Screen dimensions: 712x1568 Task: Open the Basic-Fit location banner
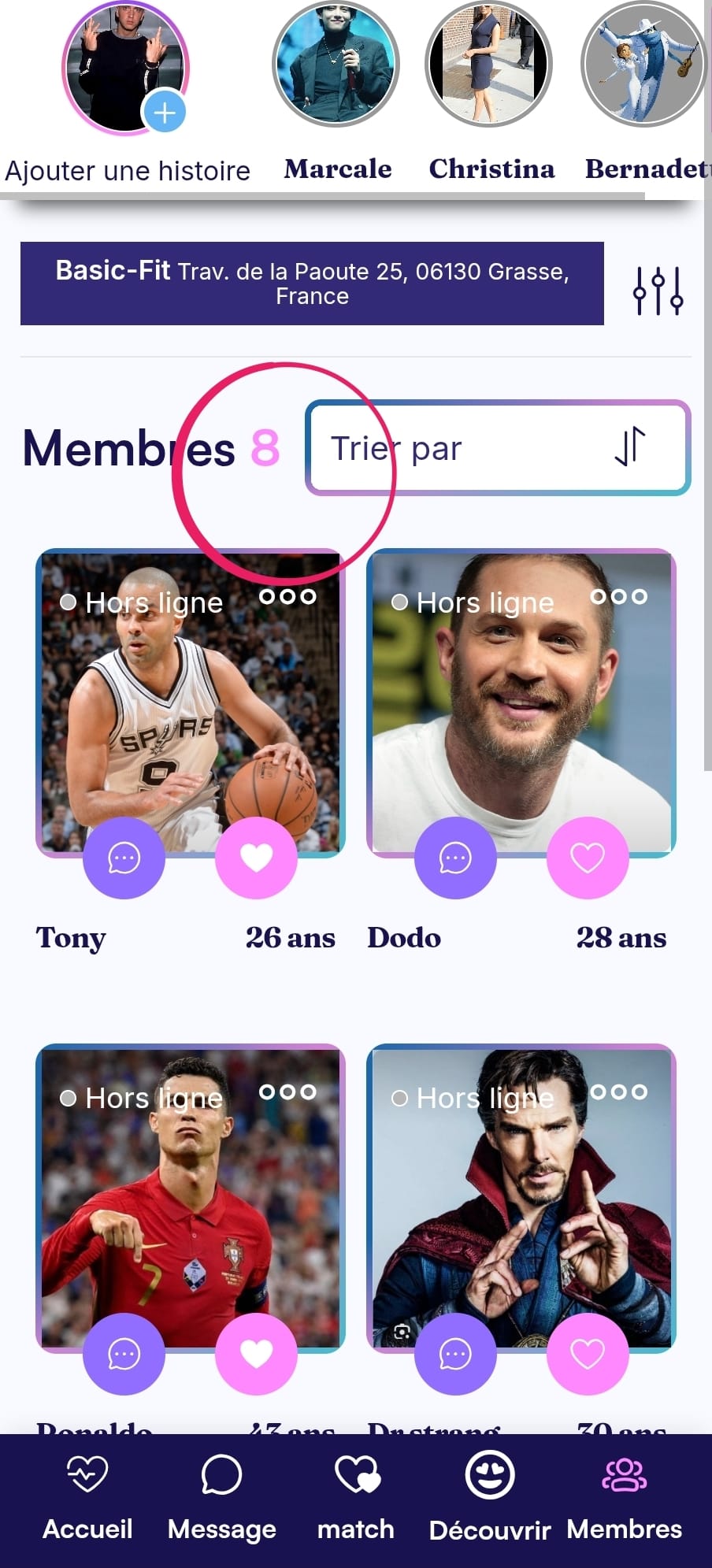click(x=312, y=284)
